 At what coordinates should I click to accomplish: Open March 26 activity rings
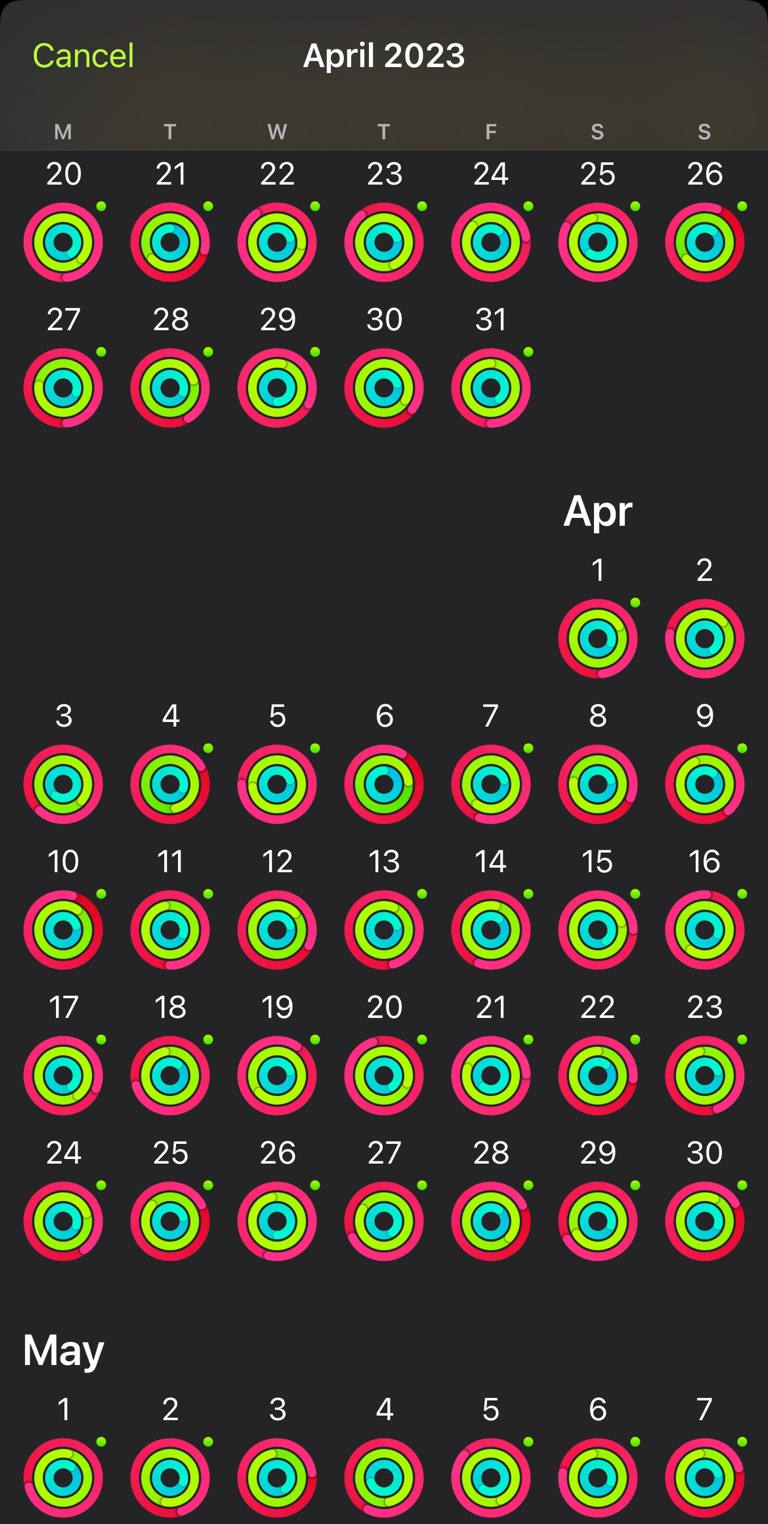(705, 242)
